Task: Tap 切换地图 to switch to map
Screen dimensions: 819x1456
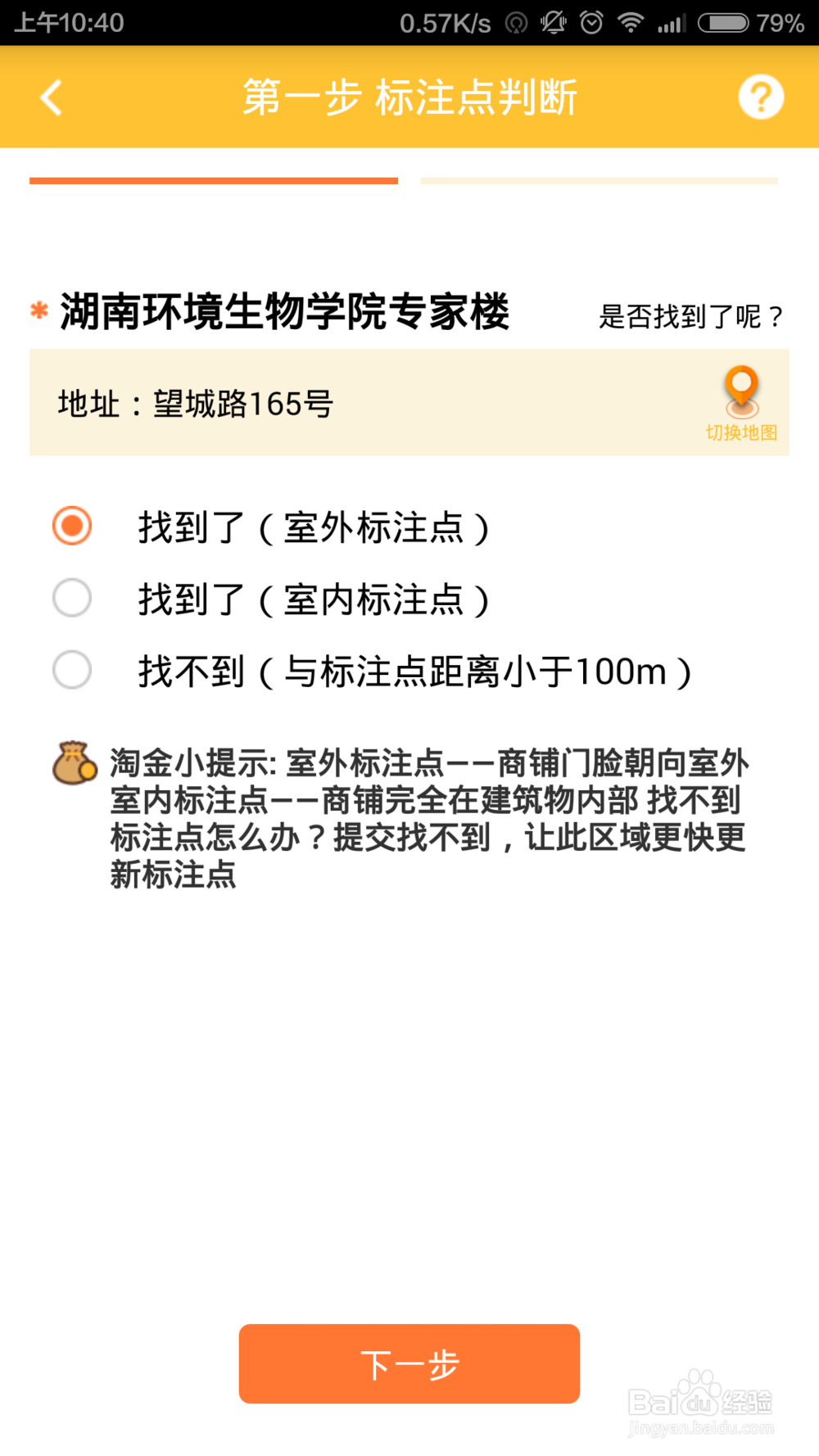Action: tap(741, 405)
